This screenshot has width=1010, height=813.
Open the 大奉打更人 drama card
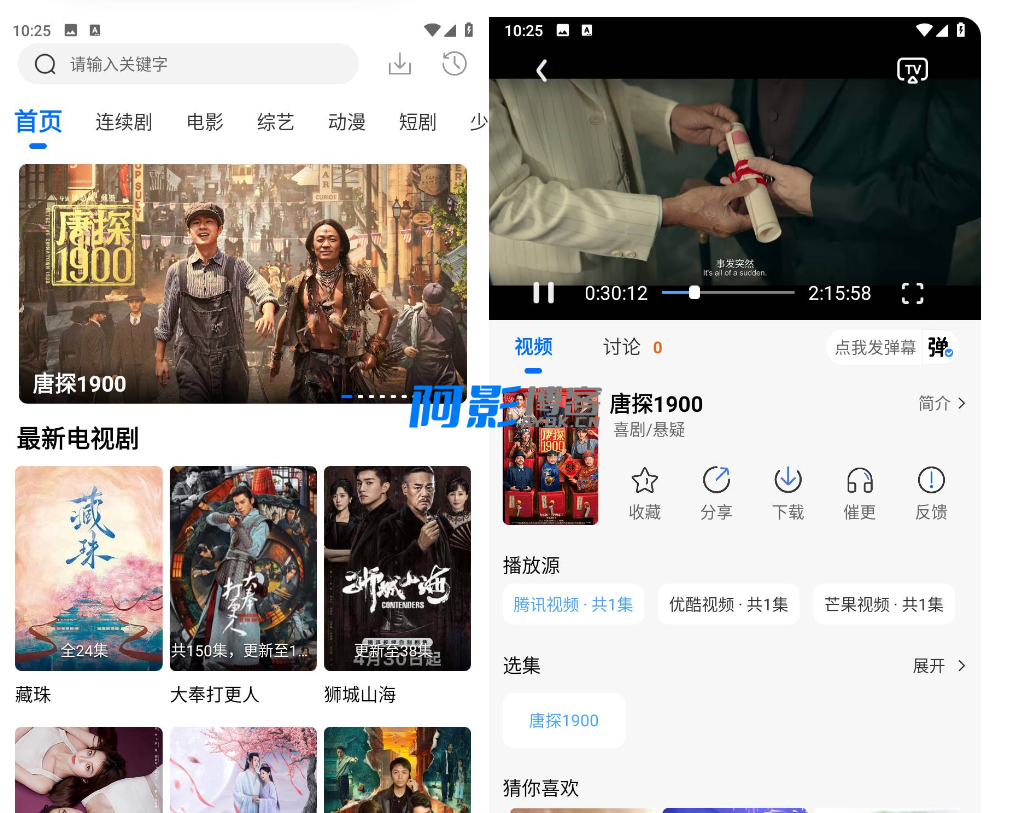243,568
